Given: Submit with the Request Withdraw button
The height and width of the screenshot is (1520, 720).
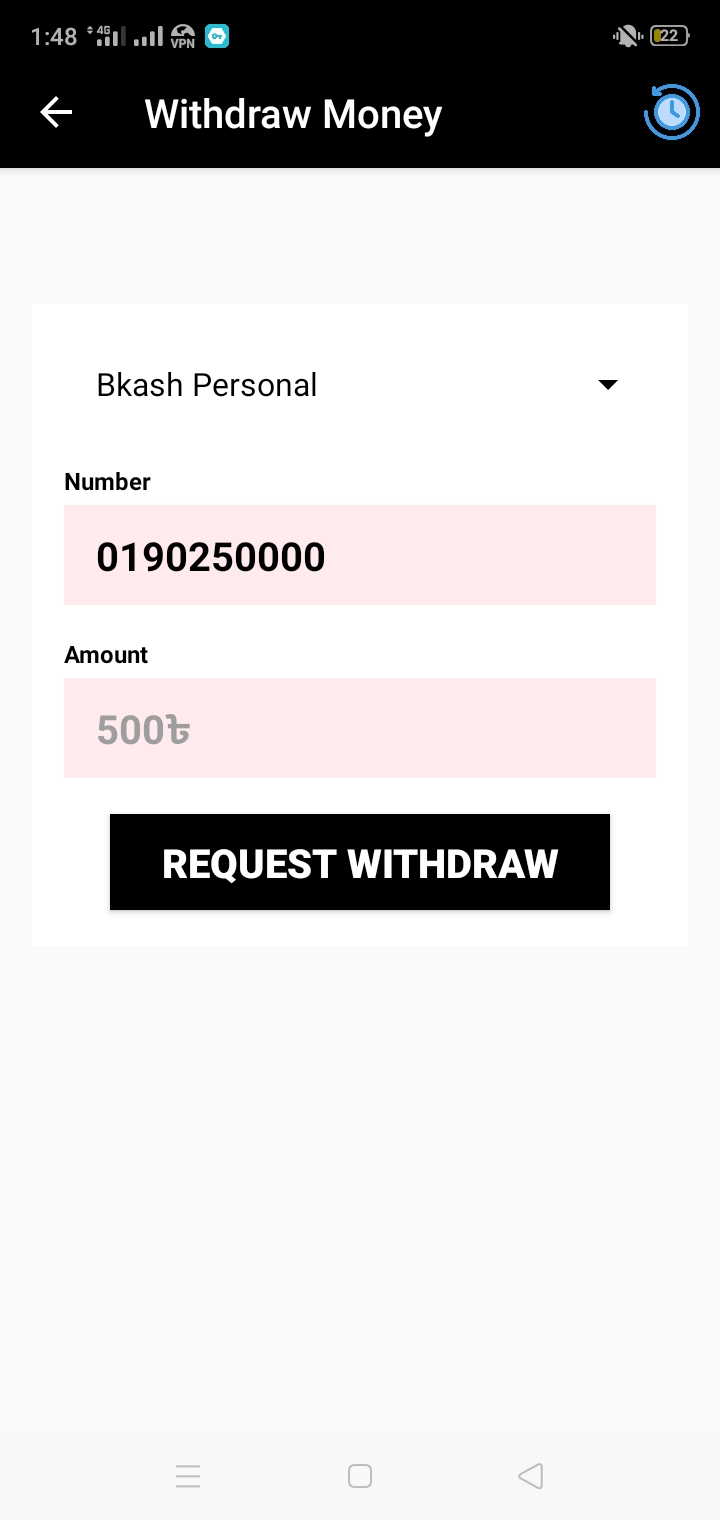Looking at the screenshot, I should coord(360,862).
